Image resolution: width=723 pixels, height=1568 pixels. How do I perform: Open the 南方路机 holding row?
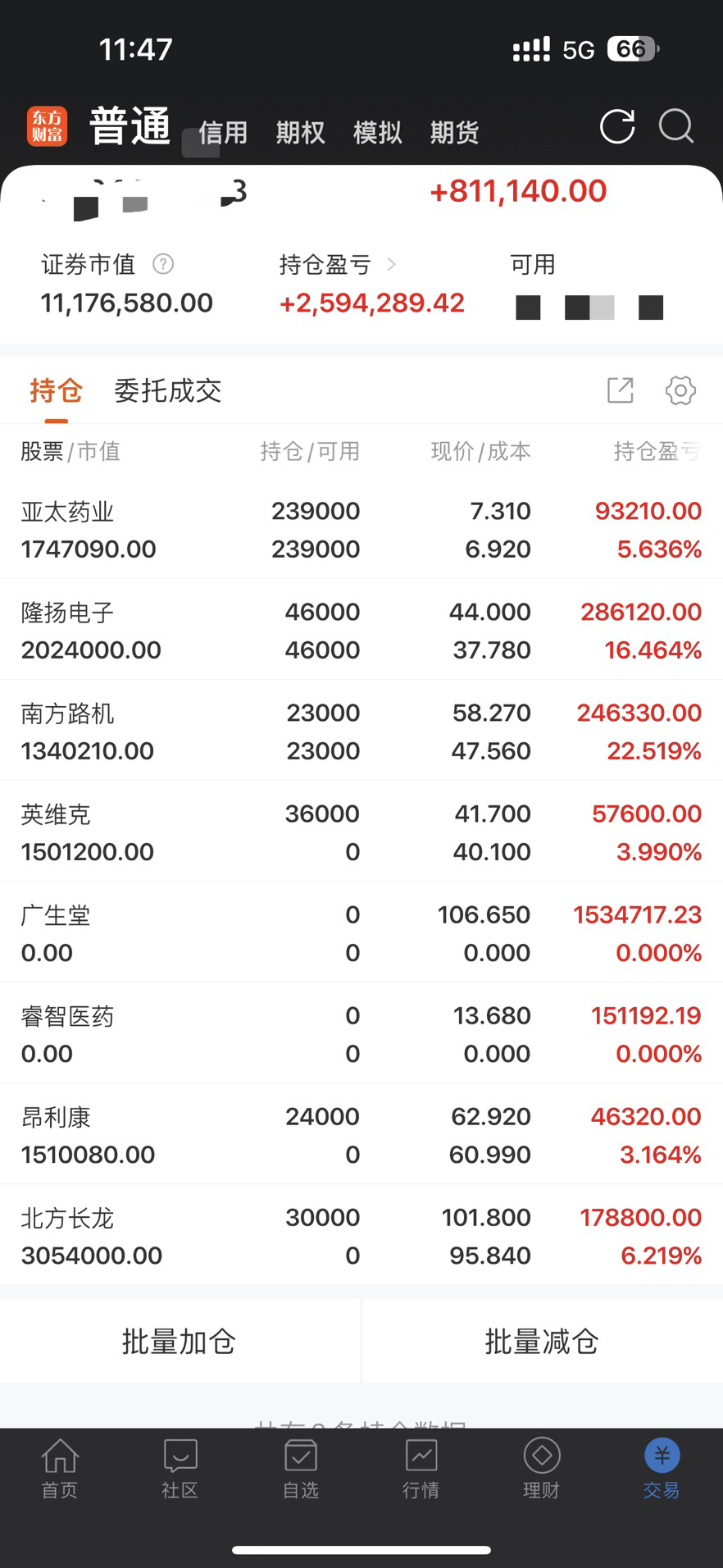(361, 732)
